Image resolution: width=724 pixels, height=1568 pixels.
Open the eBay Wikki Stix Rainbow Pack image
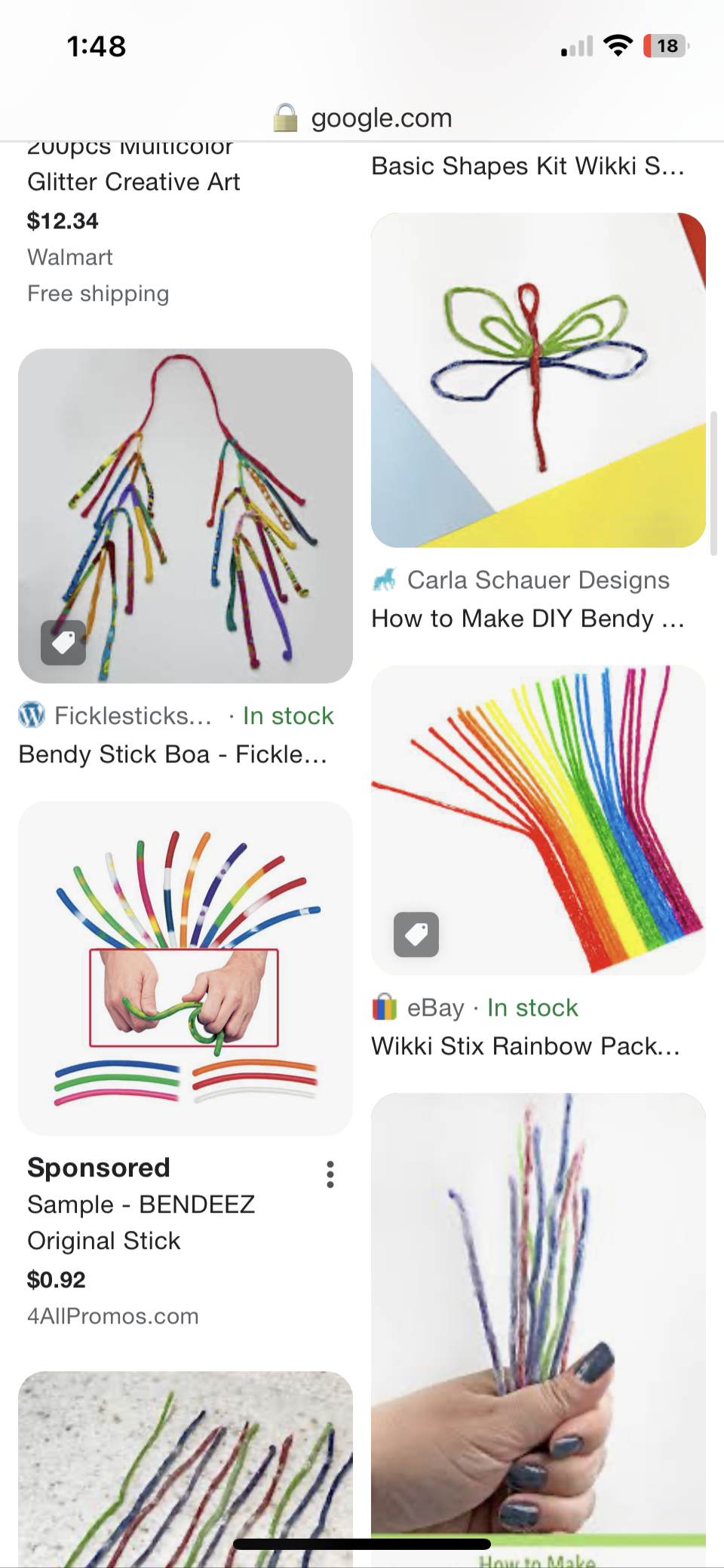pyautogui.click(x=538, y=819)
